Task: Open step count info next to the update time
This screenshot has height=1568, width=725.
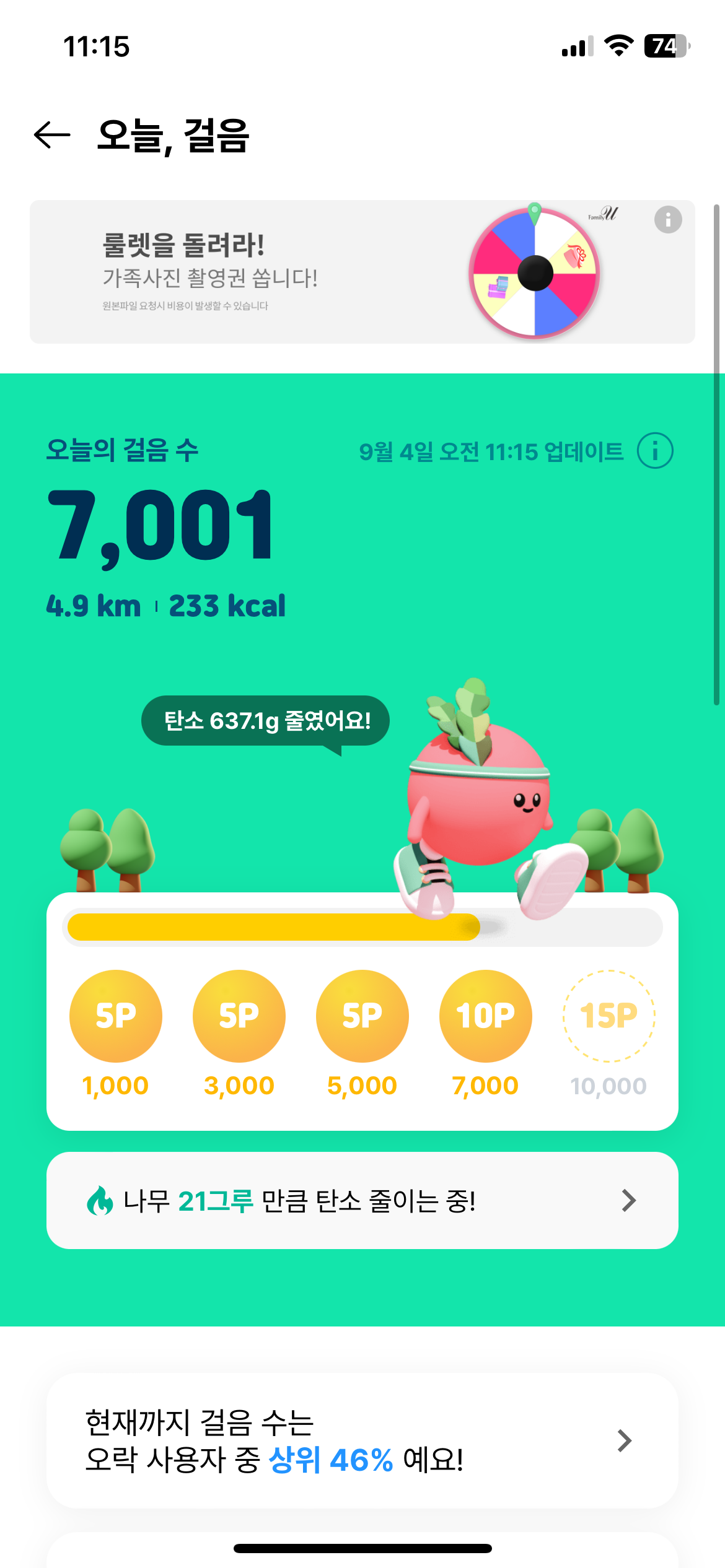Action: point(655,451)
